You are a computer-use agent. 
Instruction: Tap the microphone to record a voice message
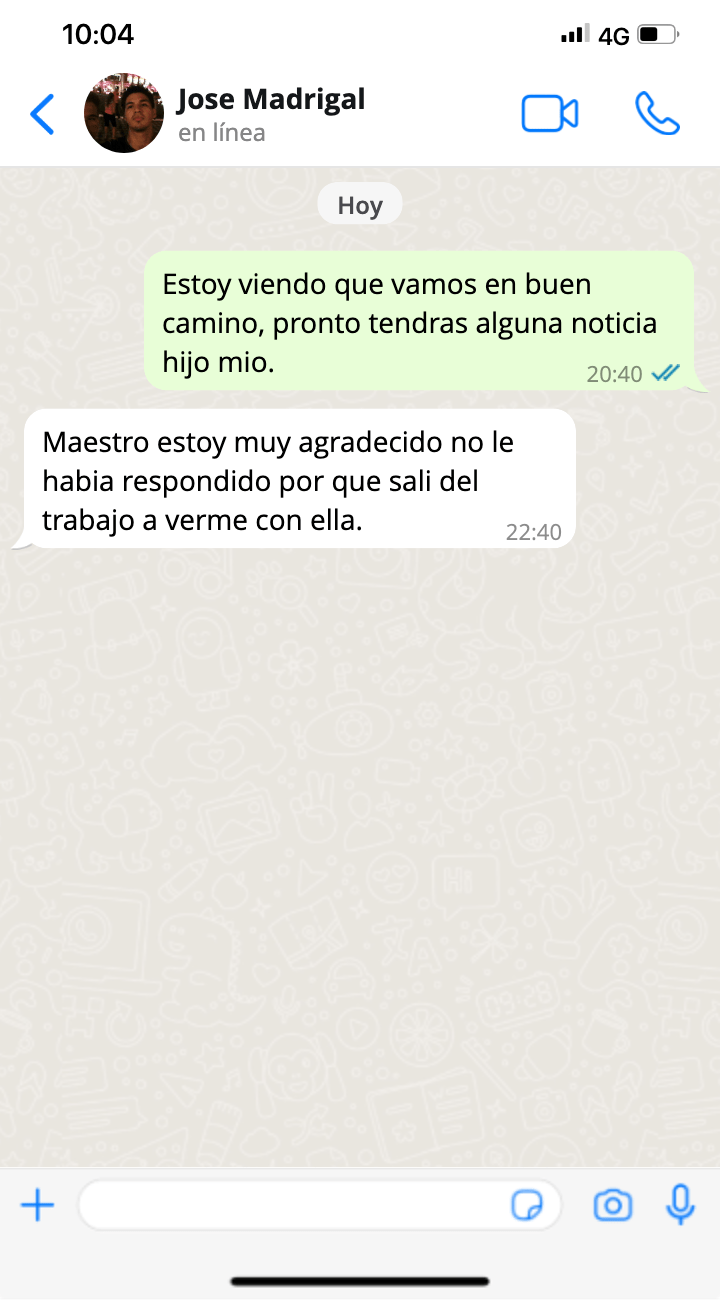point(679,1205)
